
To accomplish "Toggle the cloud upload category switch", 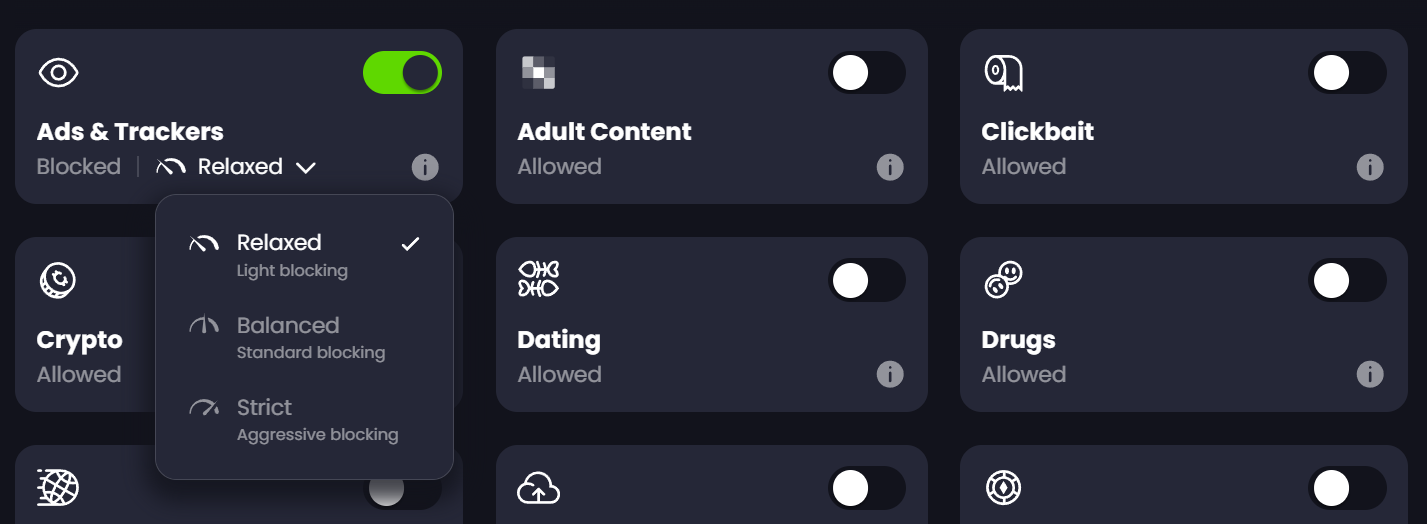I will coord(866,488).
